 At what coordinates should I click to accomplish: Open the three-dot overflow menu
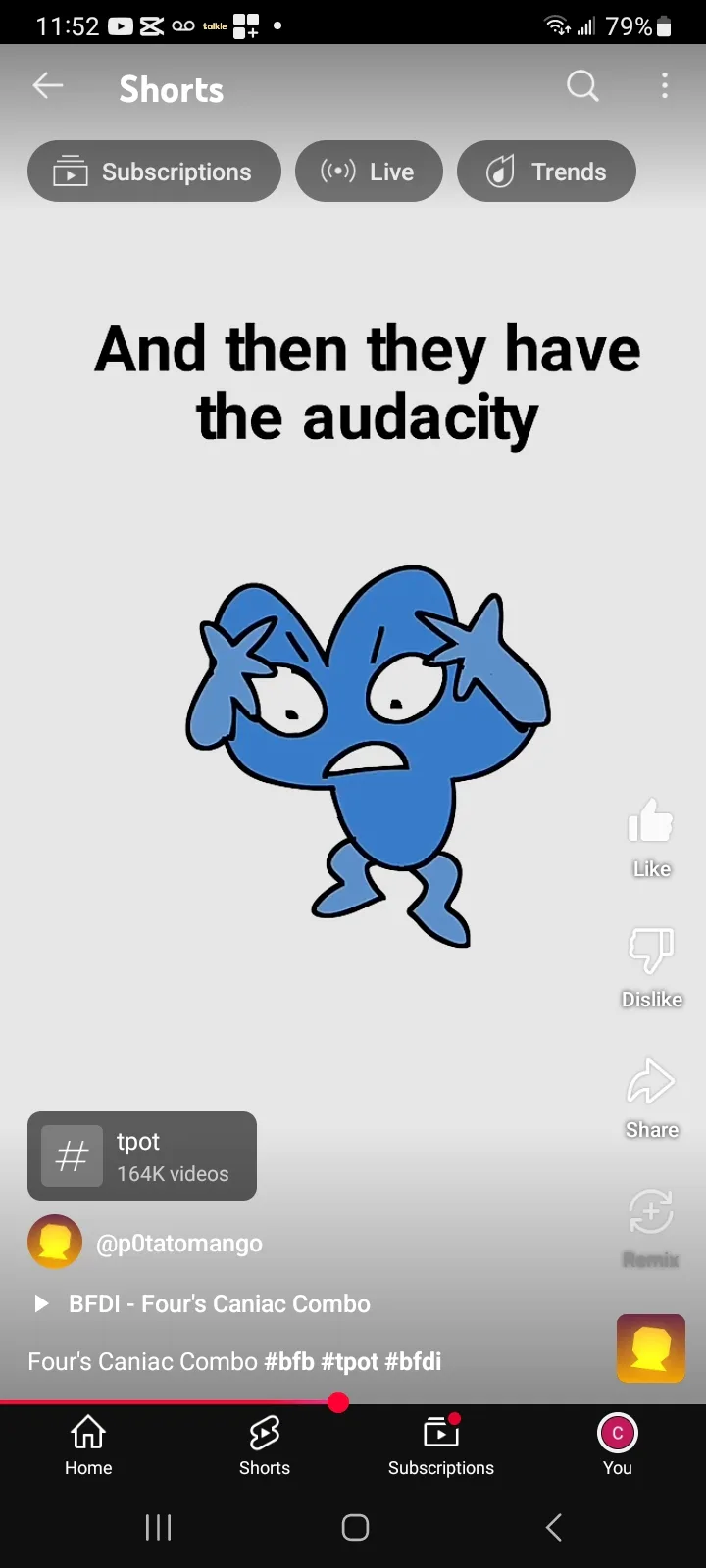click(665, 86)
